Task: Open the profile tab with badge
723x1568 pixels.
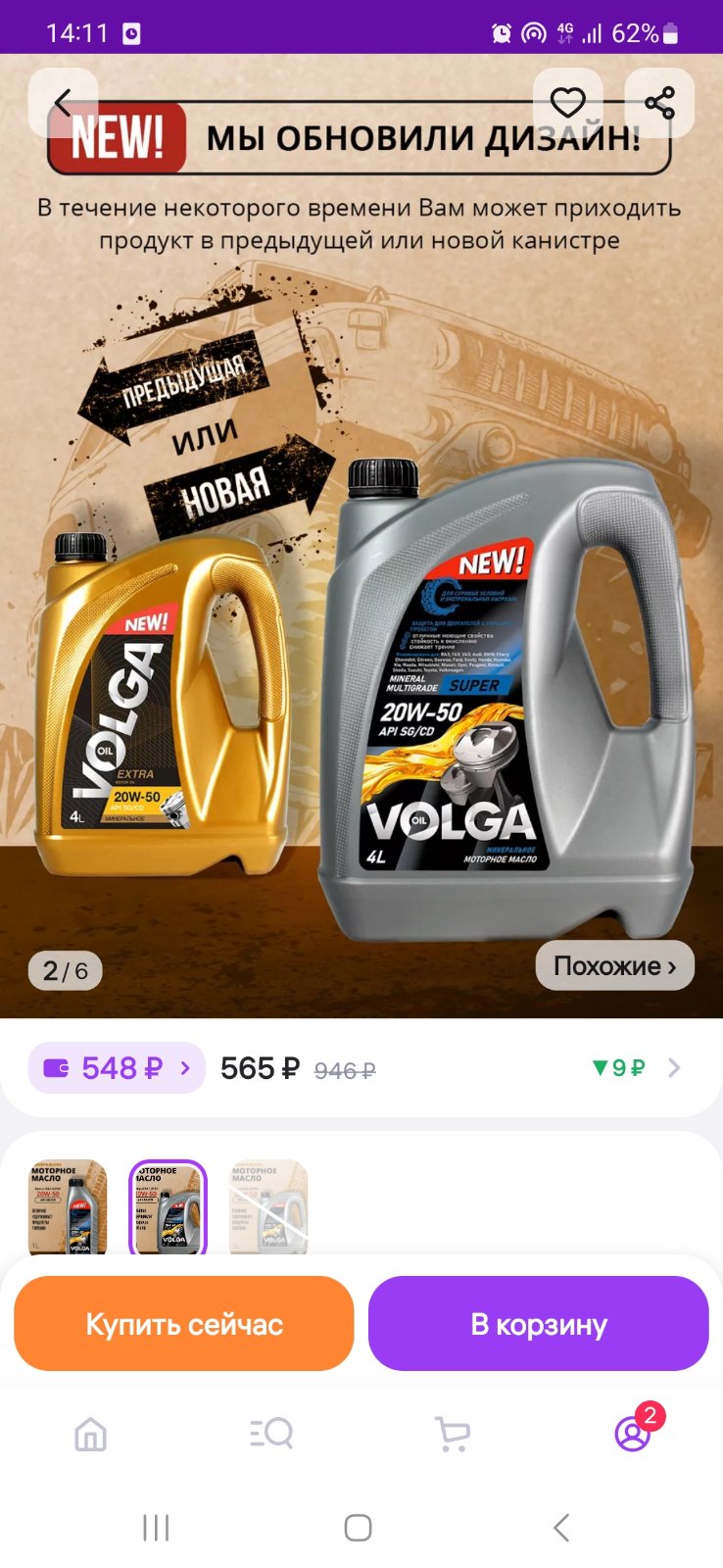Action: [633, 1434]
